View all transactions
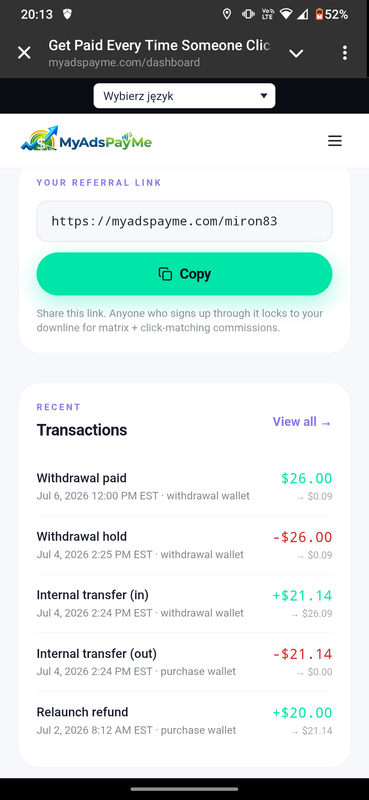The image size is (369, 800). [302, 422]
